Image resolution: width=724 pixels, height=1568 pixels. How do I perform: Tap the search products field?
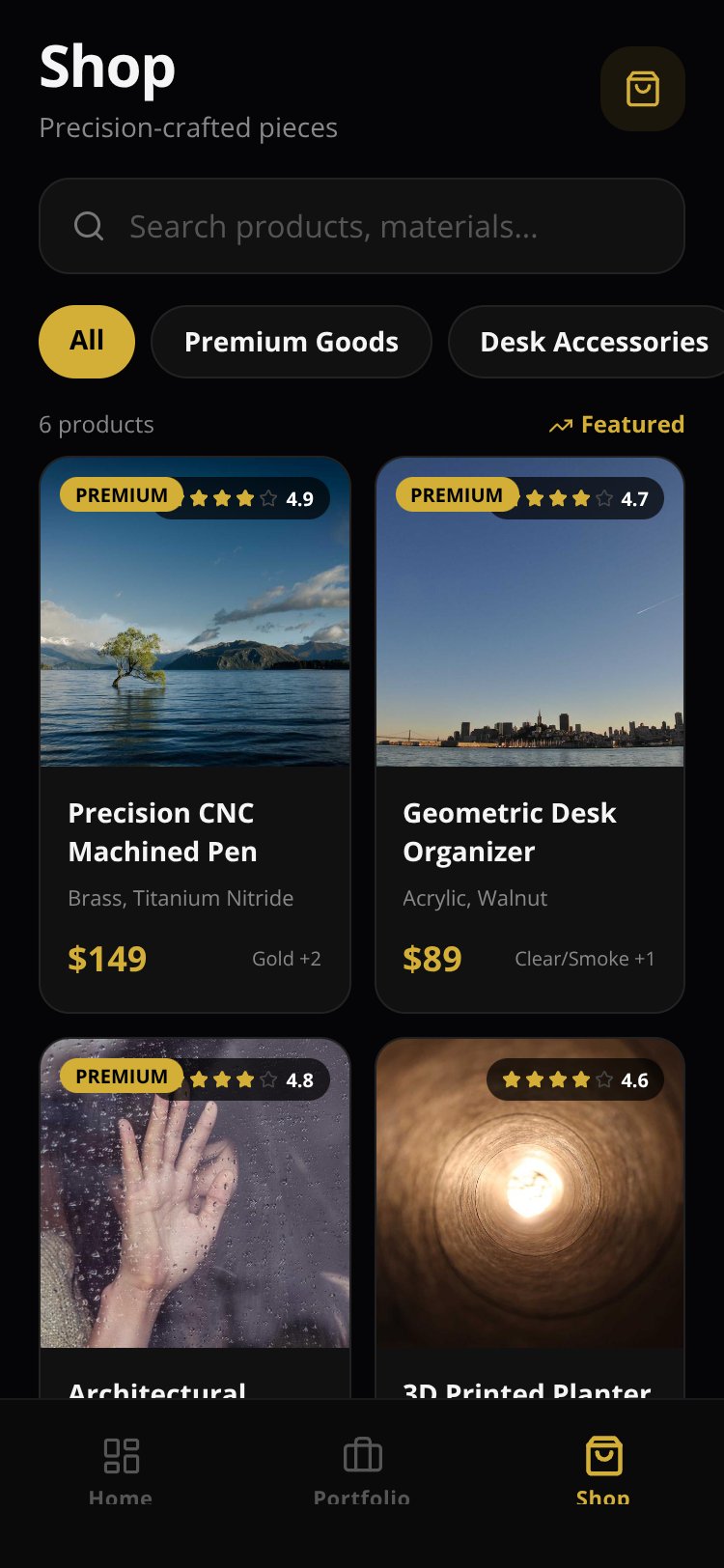coord(362,226)
